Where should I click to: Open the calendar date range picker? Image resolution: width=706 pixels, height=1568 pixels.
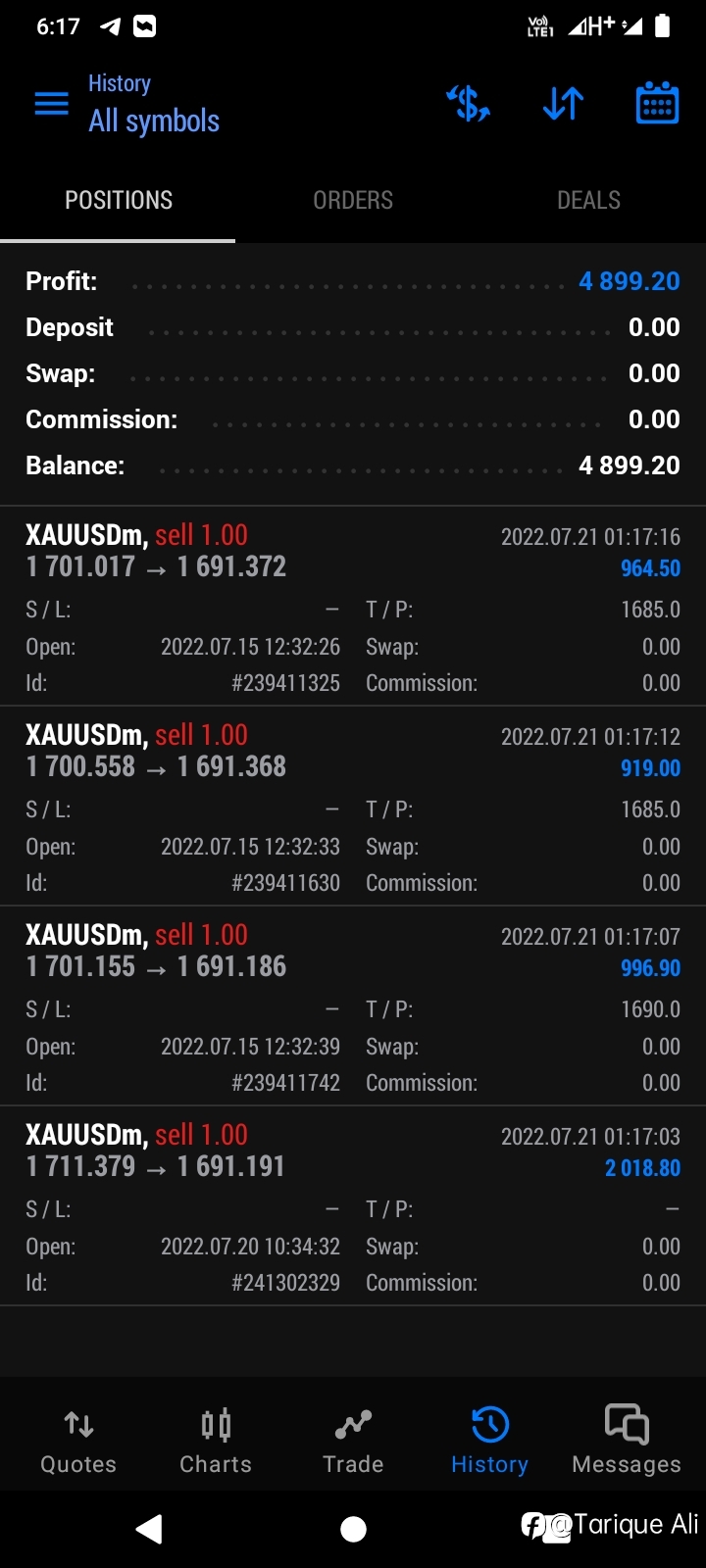(657, 103)
